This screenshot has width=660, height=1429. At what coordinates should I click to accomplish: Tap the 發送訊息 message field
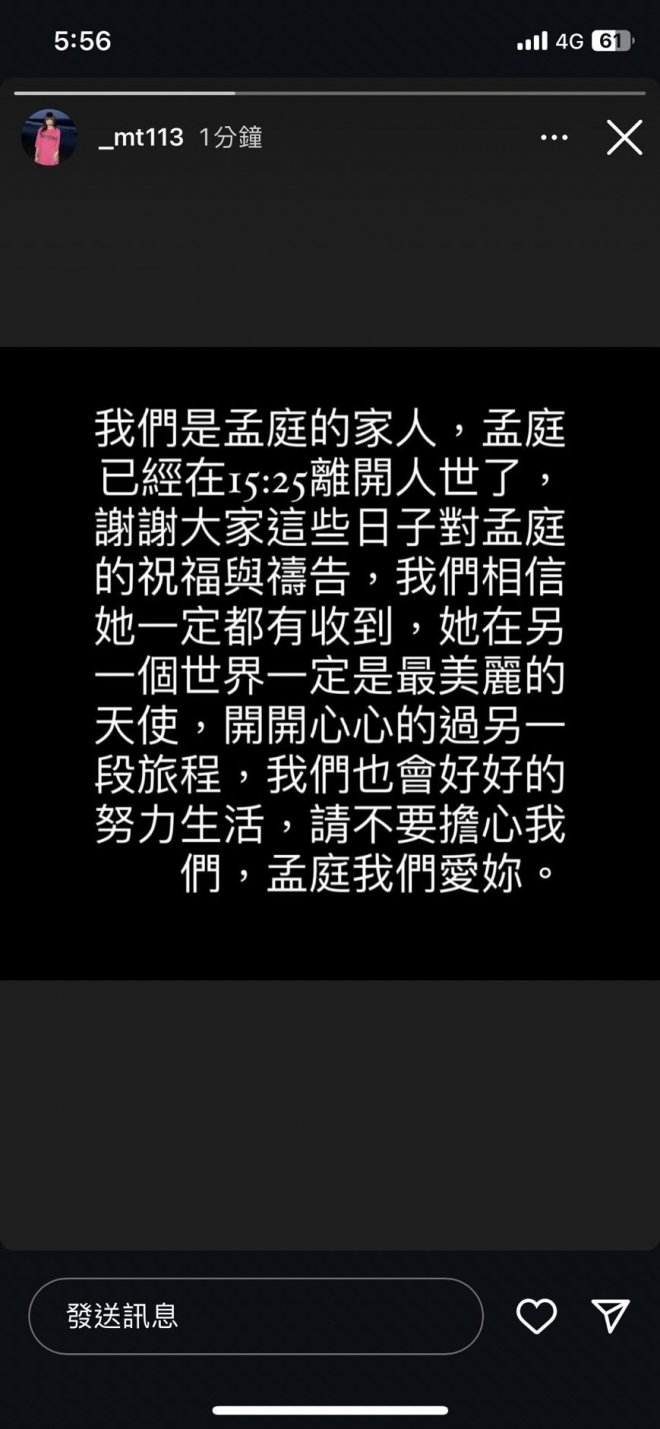click(x=255, y=1316)
